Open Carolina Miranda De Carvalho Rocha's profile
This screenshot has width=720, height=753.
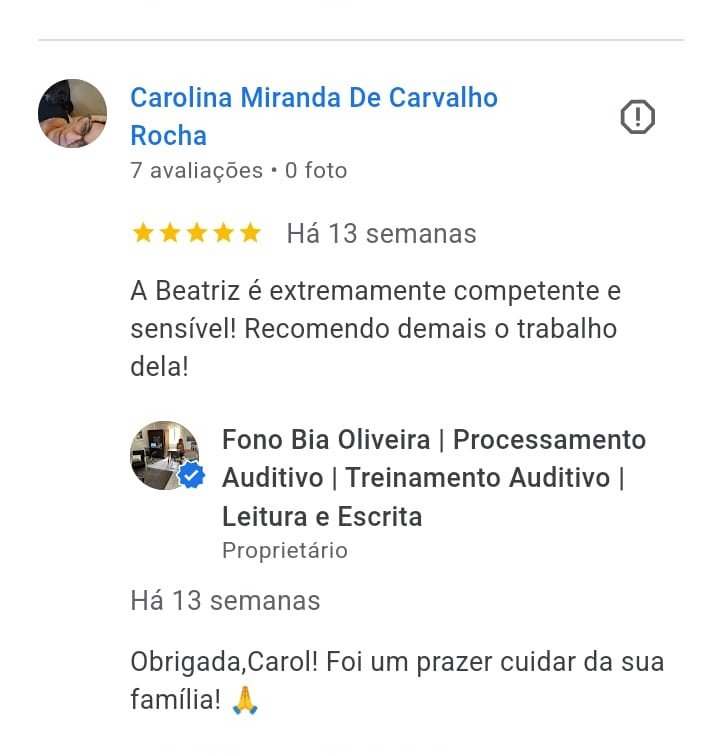pos(313,98)
